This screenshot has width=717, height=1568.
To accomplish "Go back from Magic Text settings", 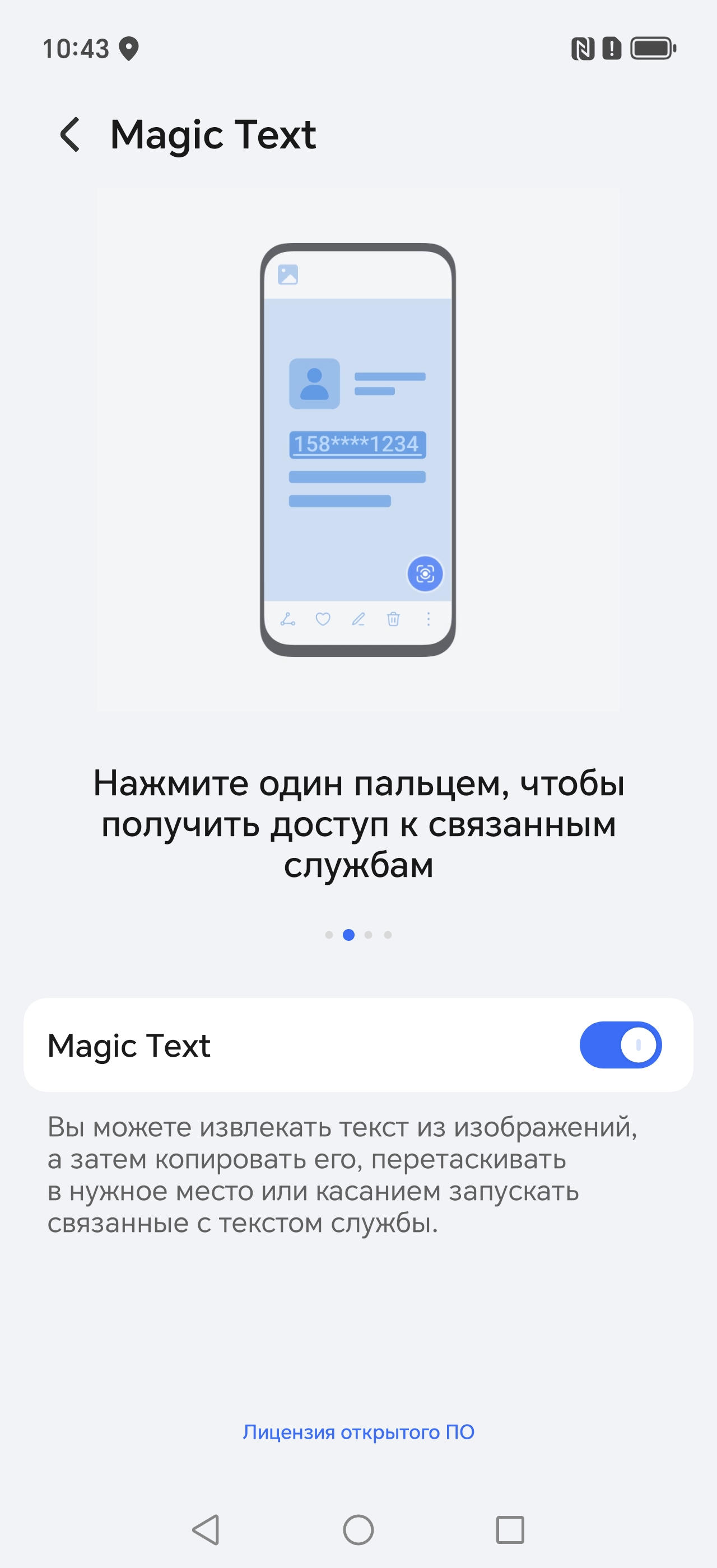I will pyautogui.click(x=71, y=134).
